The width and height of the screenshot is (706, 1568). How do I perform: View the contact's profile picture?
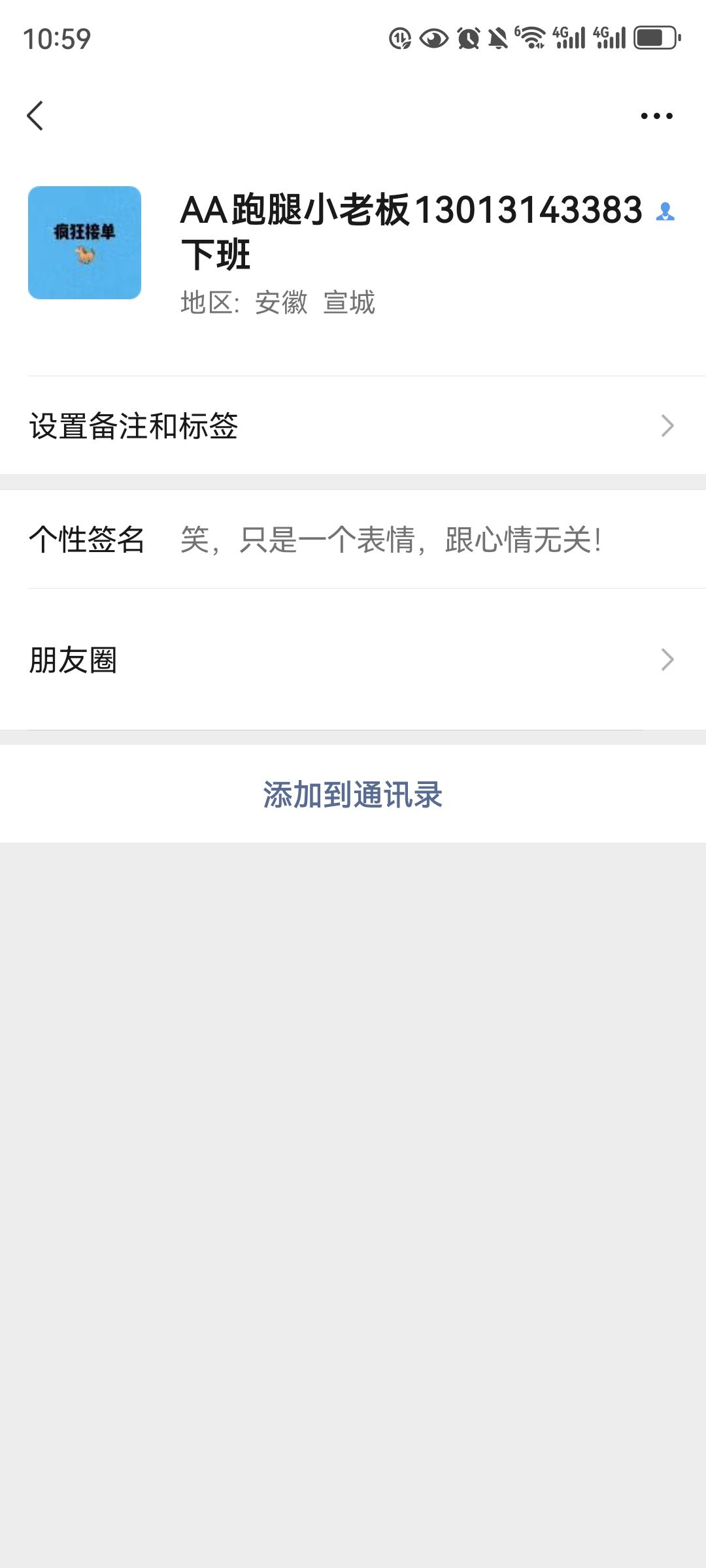point(85,243)
